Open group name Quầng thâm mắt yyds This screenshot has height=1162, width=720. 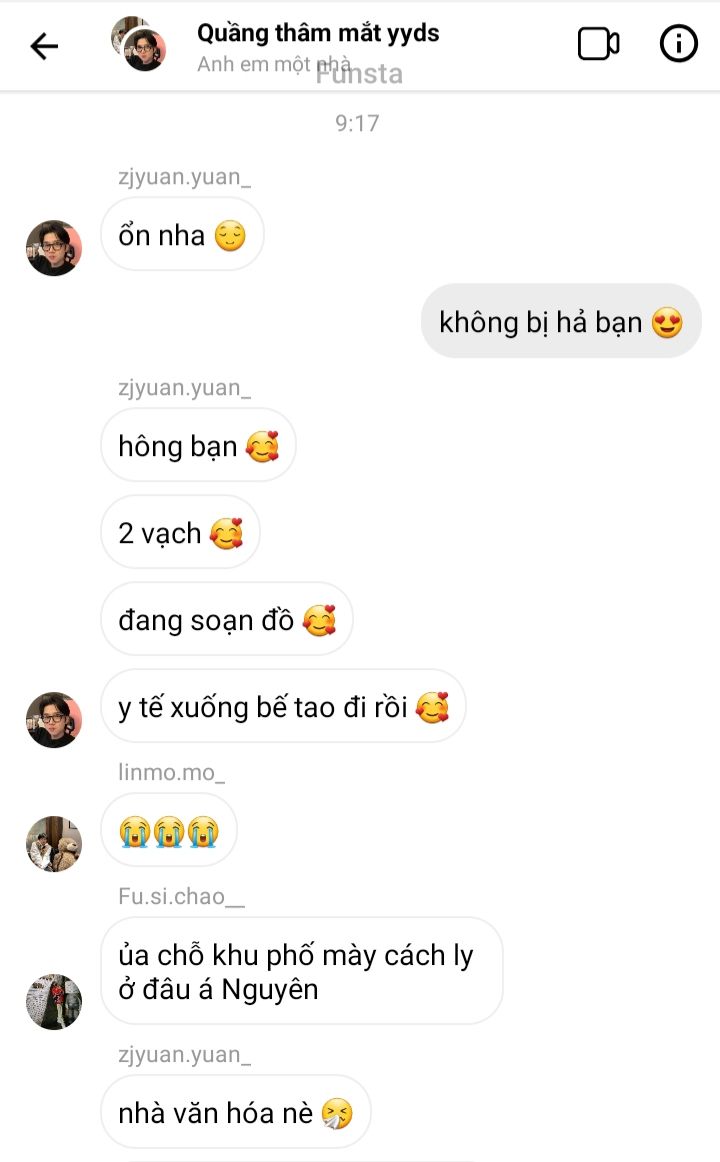(318, 33)
